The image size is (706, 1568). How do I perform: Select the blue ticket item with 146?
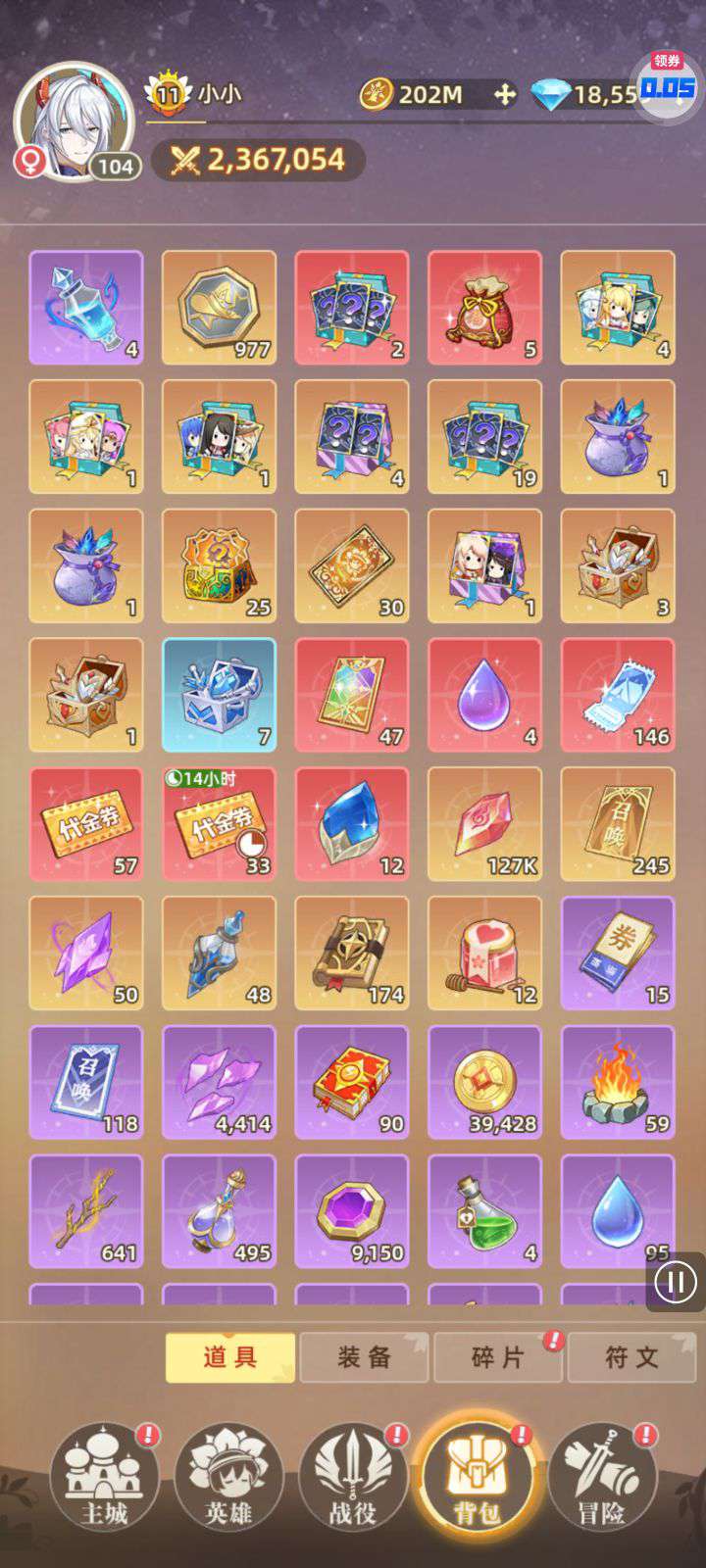[618, 695]
